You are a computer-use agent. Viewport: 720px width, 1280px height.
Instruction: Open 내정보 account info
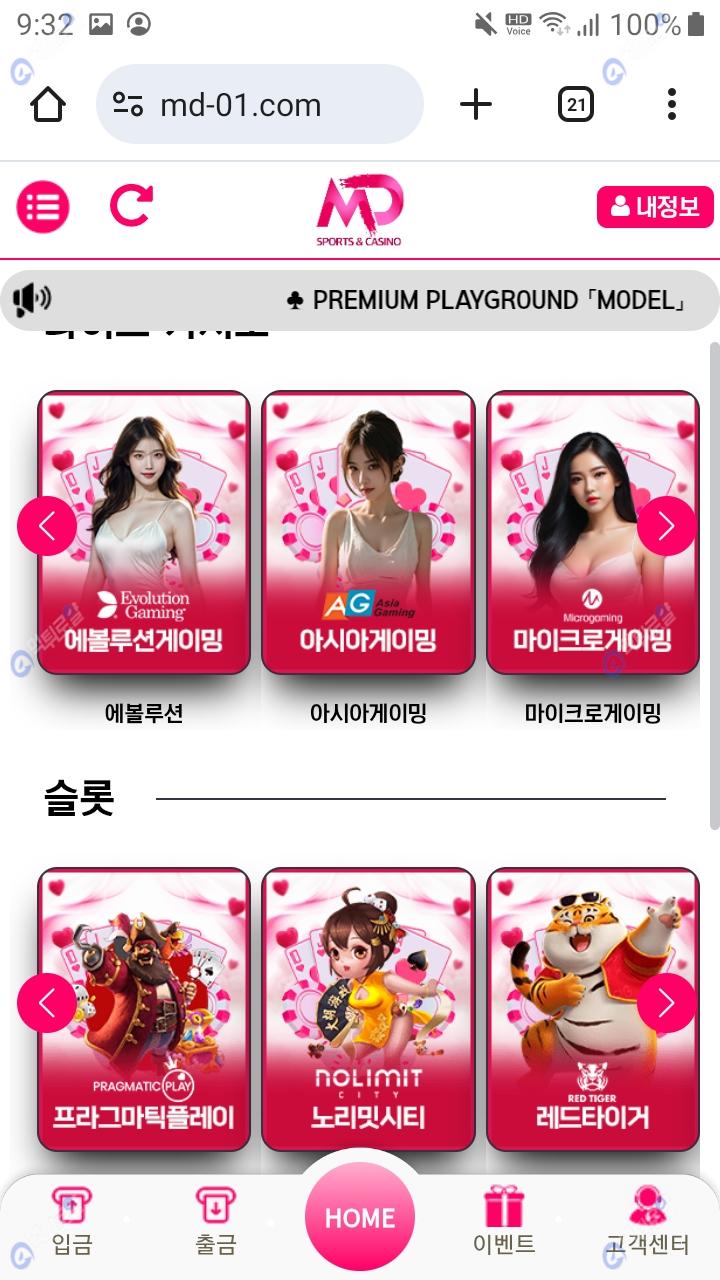(x=655, y=207)
